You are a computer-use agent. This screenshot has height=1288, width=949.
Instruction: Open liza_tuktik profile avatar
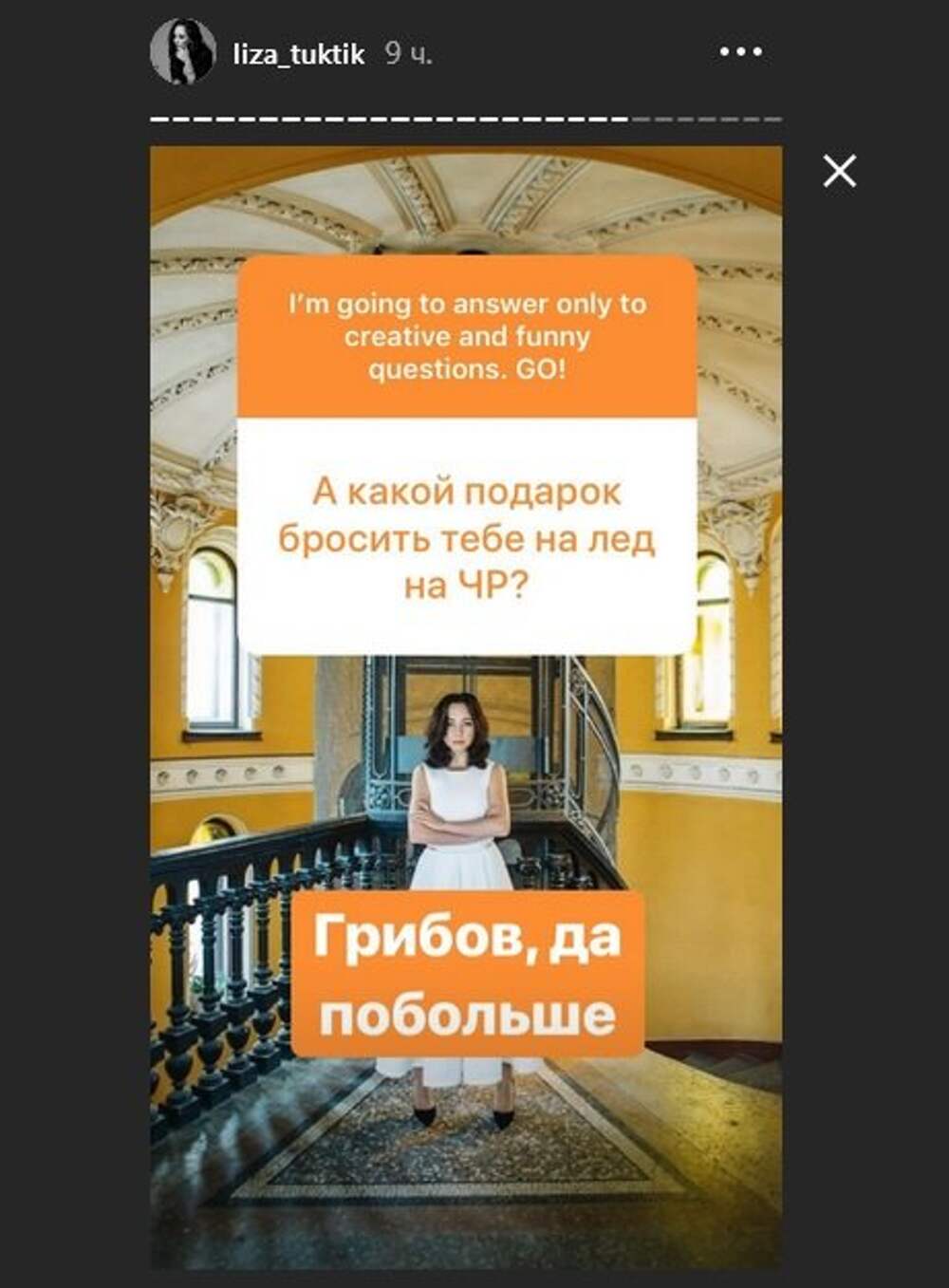point(182,52)
